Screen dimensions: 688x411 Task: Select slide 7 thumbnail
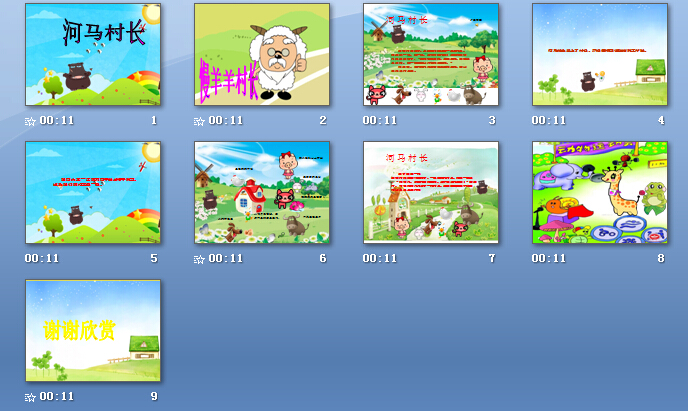point(430,192)
